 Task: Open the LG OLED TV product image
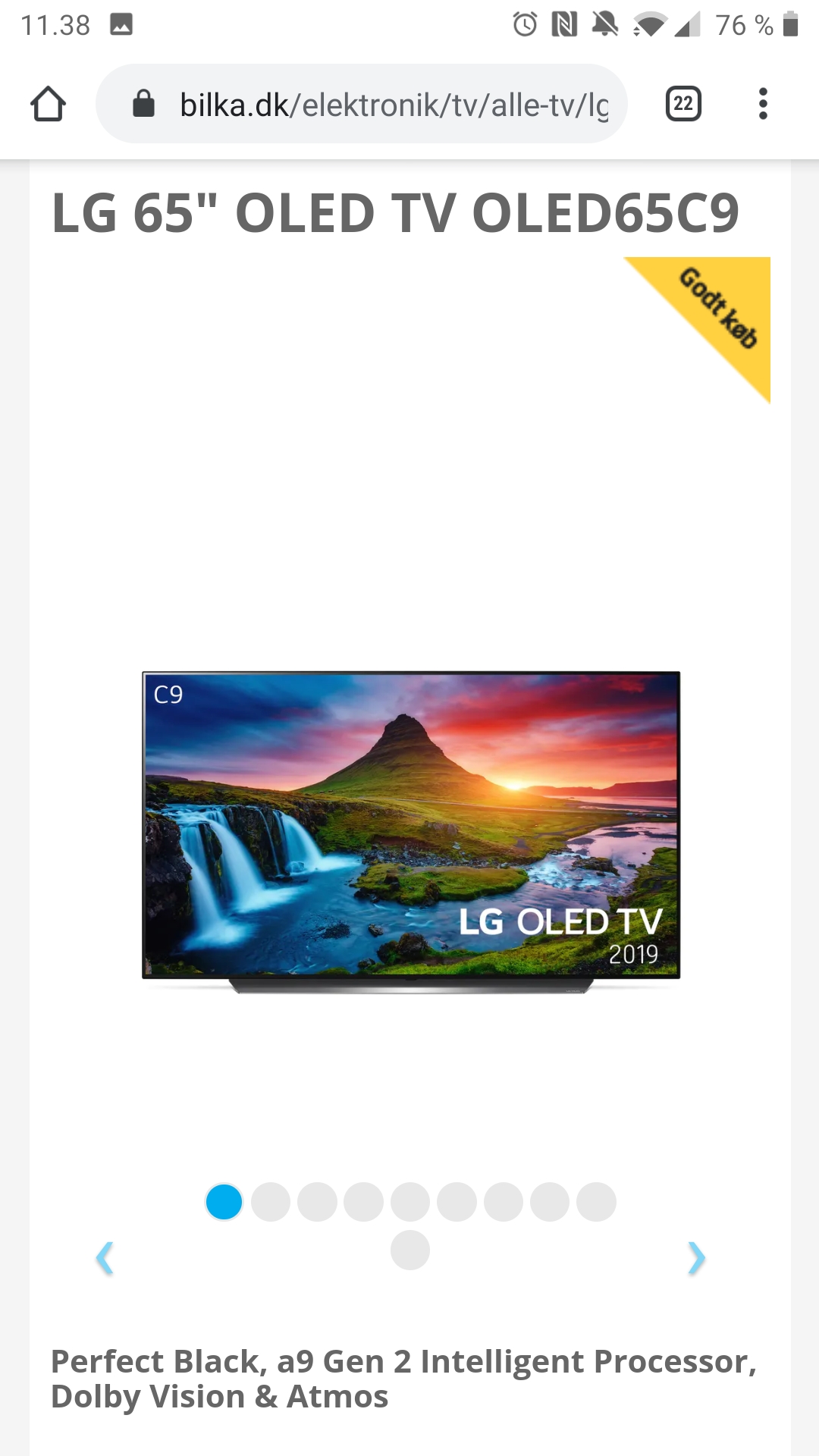pos(410,830)
